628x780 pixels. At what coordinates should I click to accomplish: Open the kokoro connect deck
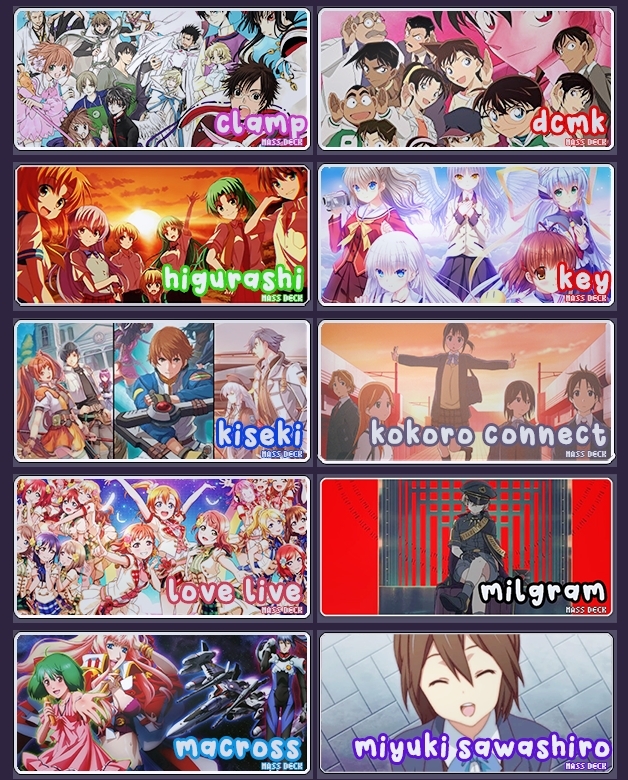[x=466, y=391]
